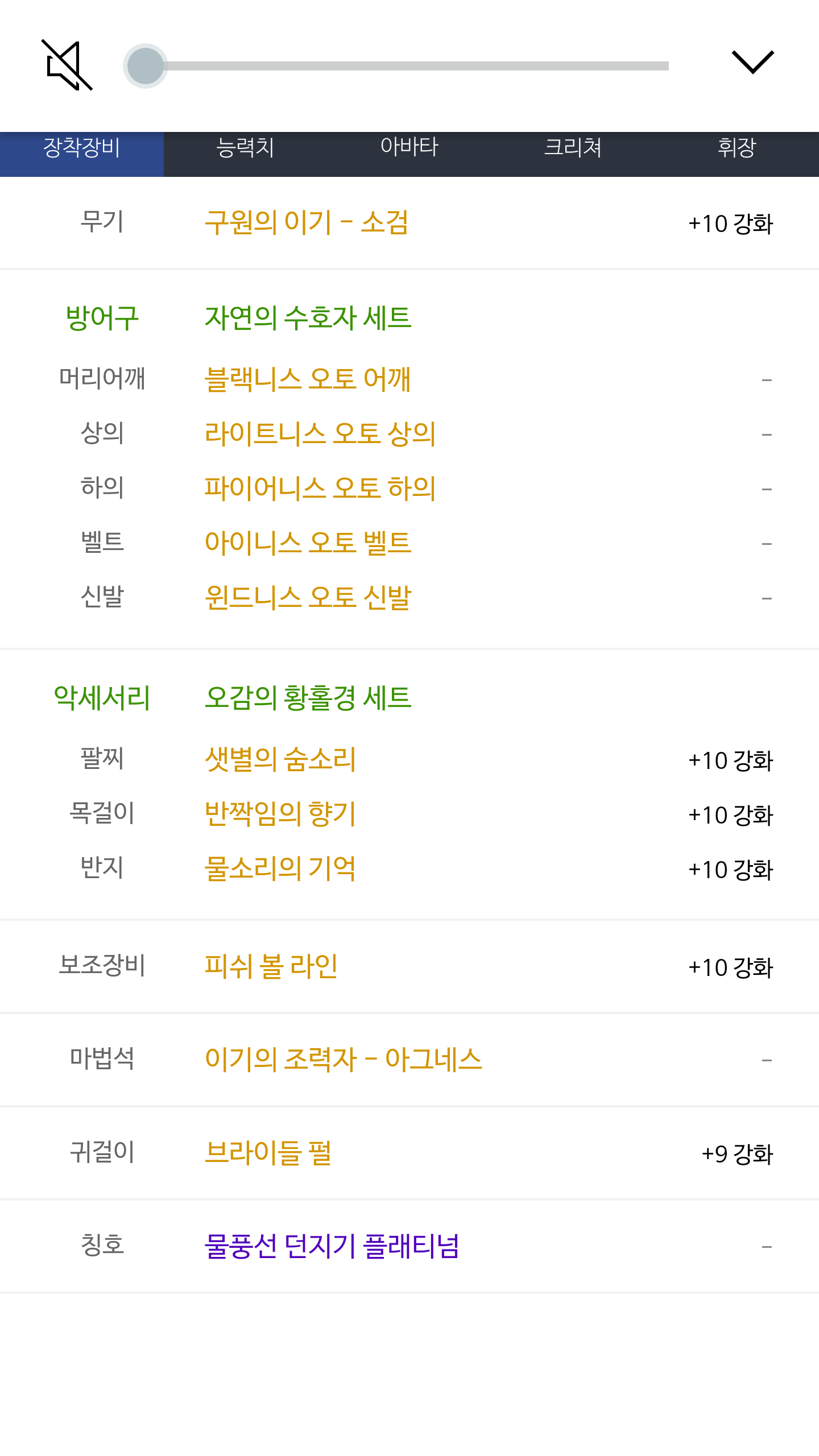The image size is (819, 1456).
Task: Open 피쉬 볼 라인 sub-equipment
Action: 271,966
